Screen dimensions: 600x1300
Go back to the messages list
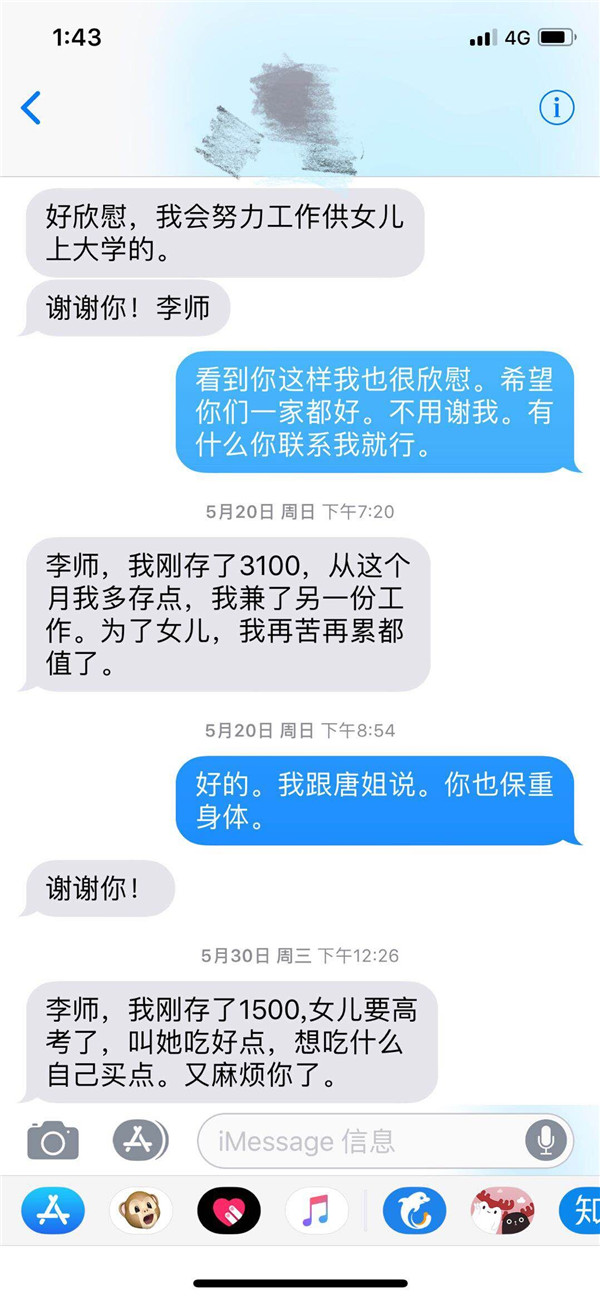pyautogui.click(x=31, y=108)
